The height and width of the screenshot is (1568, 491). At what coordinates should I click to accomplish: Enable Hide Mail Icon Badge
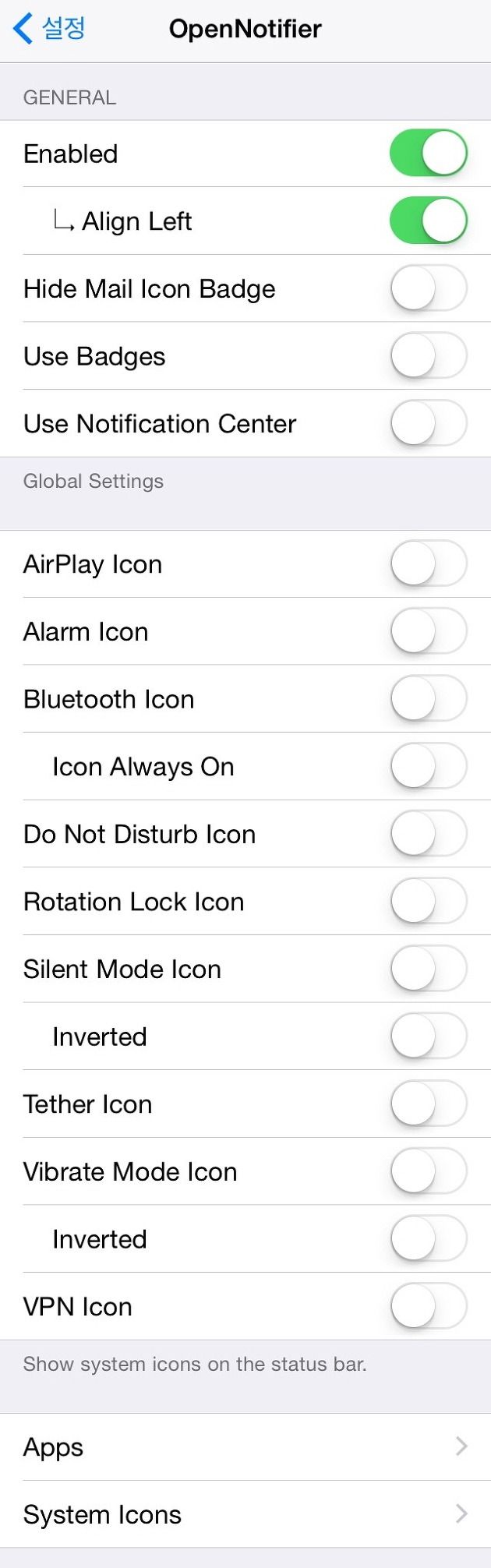(428, 288)
